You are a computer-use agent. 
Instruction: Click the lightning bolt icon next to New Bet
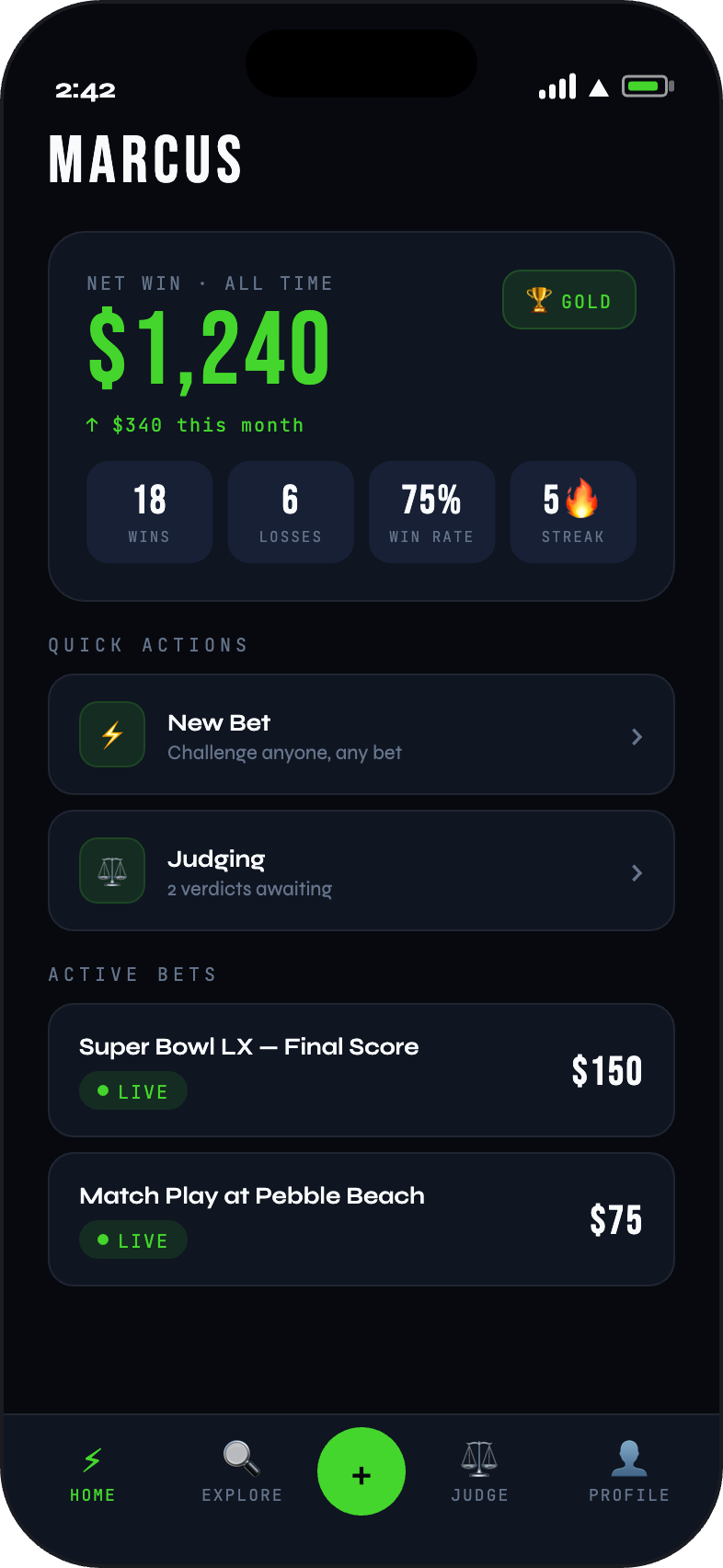(111, 734)
